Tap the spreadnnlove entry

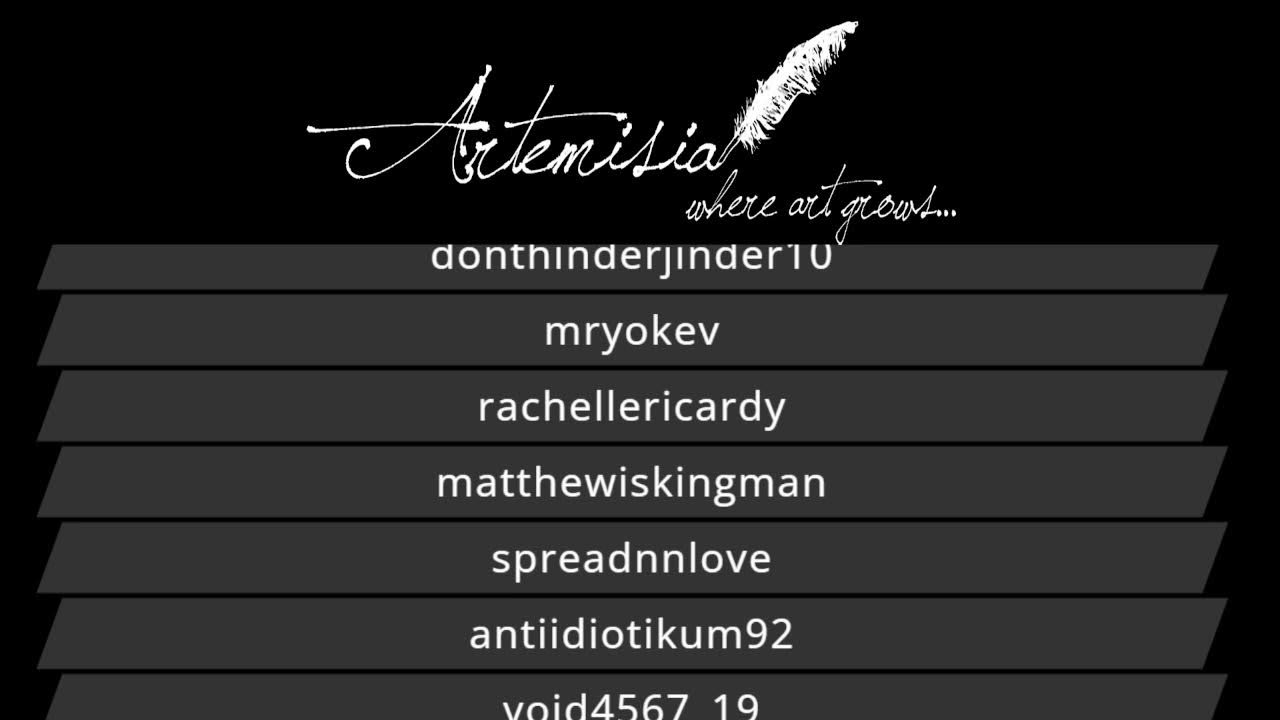[632, 558]
